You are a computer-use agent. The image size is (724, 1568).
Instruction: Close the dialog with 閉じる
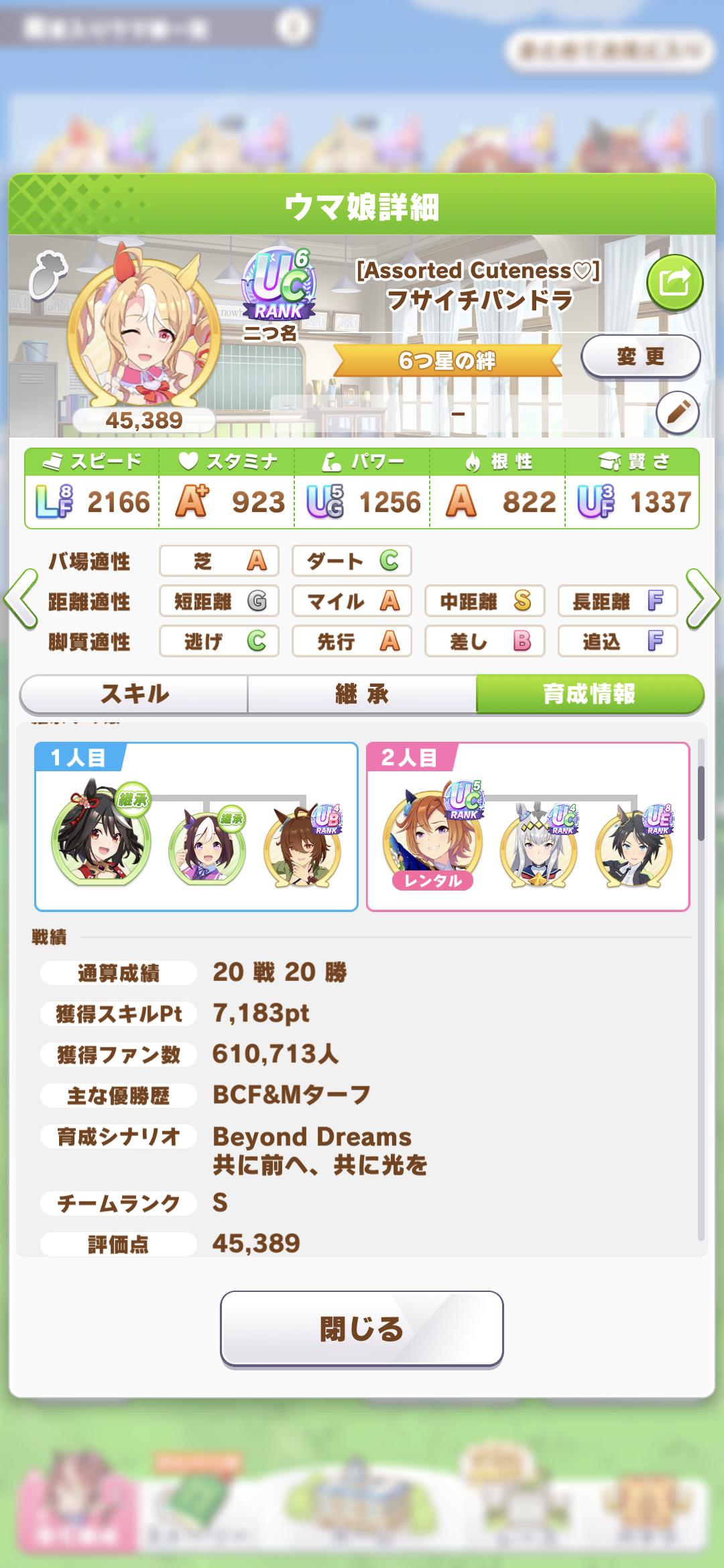(x=362, y=1327)
